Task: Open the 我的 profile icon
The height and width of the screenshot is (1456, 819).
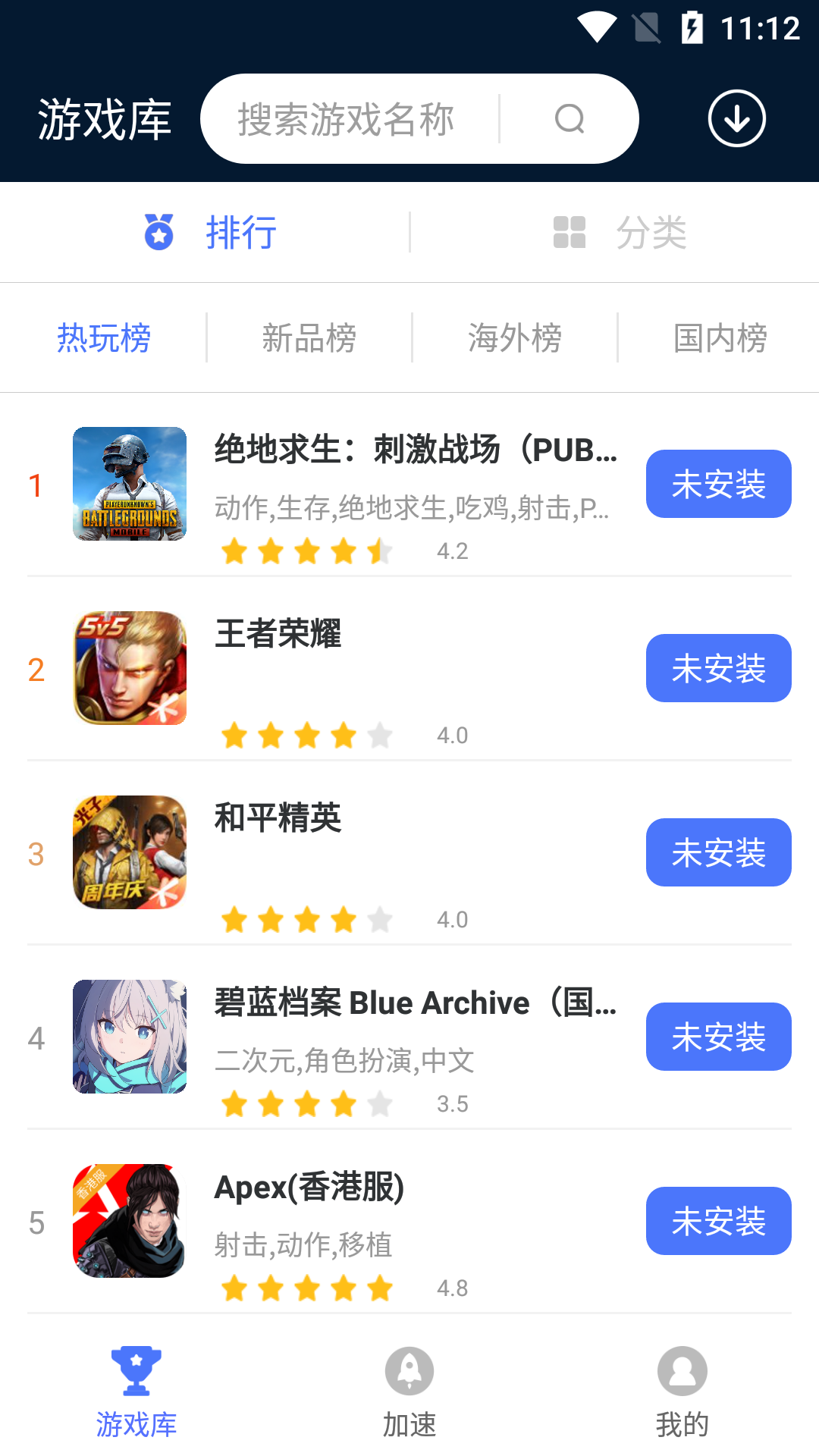Action: (x=682, y=1371)
